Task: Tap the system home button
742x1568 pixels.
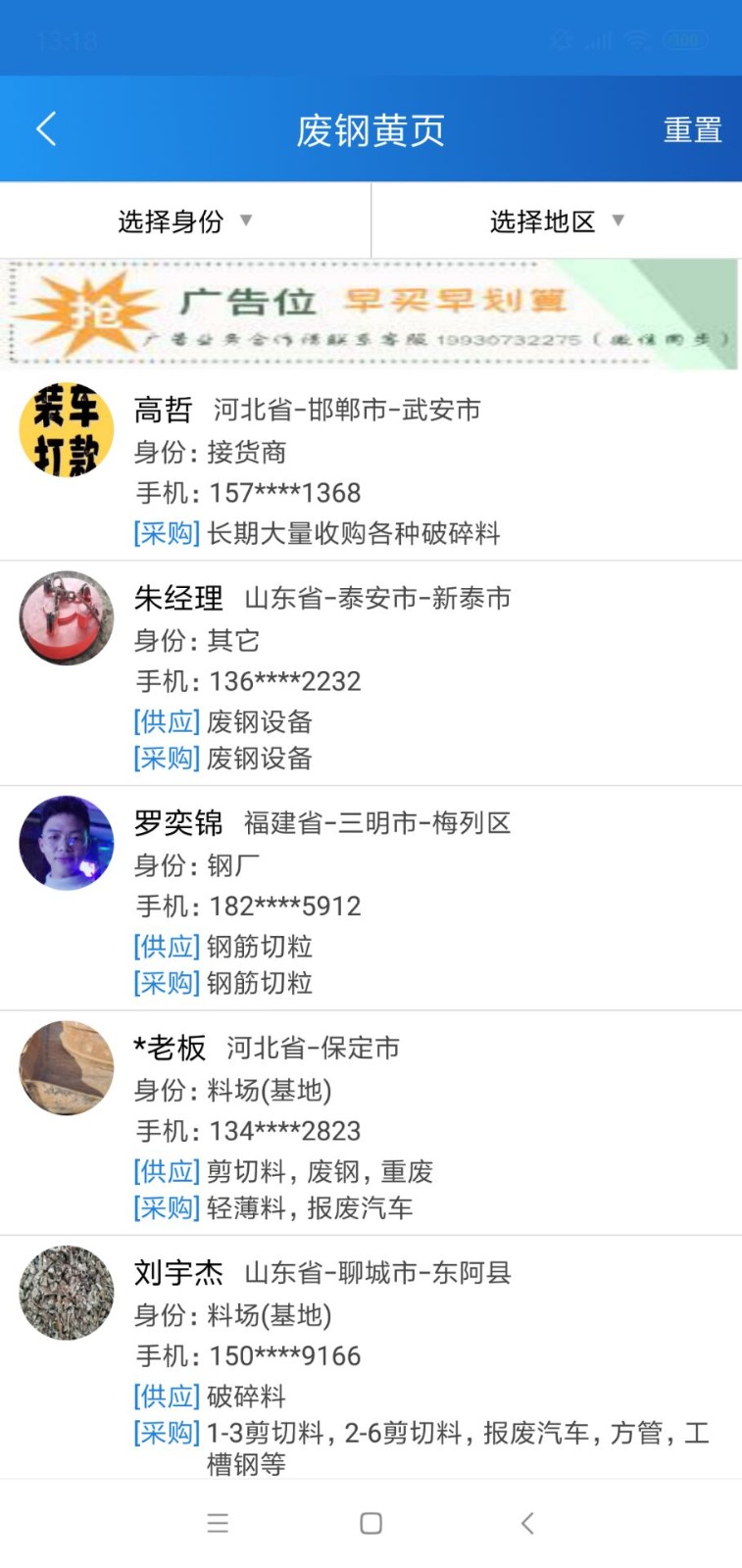Action: click(x=371, y=1523)
